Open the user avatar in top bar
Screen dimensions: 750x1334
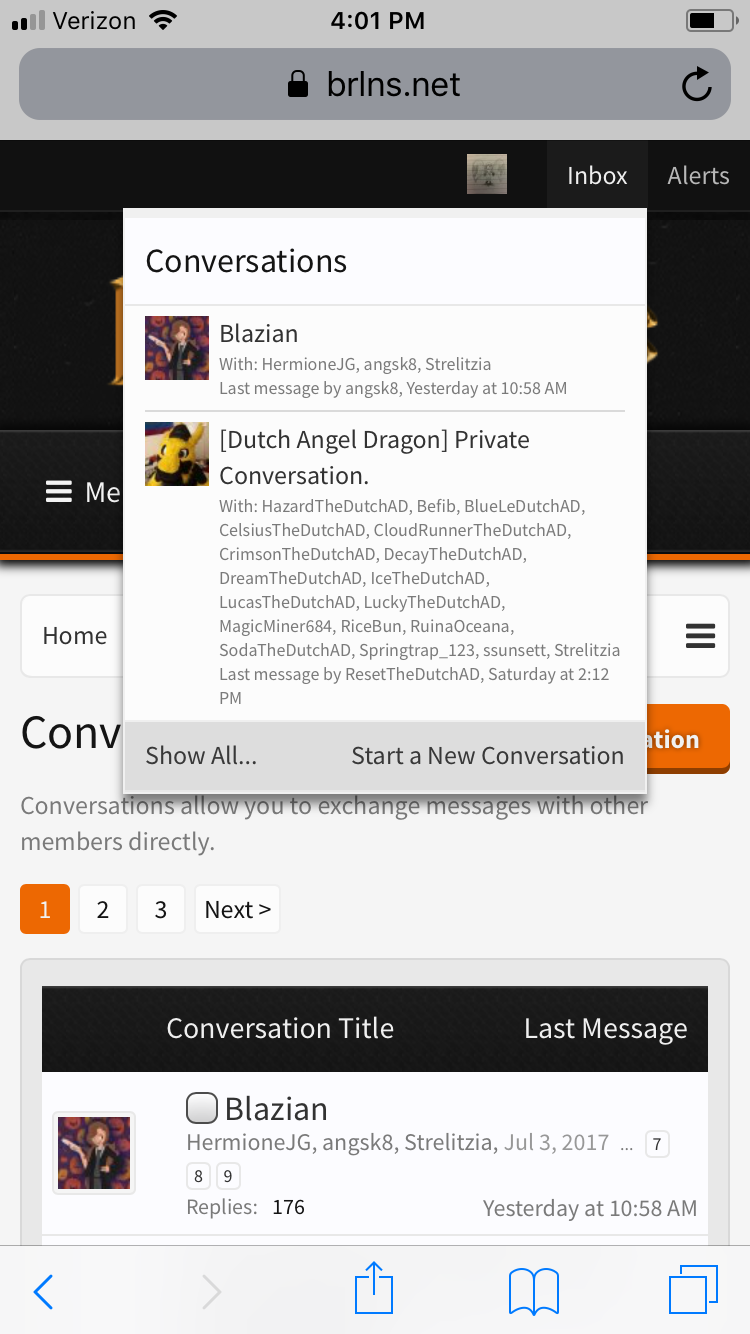click(x=487, y=174)
